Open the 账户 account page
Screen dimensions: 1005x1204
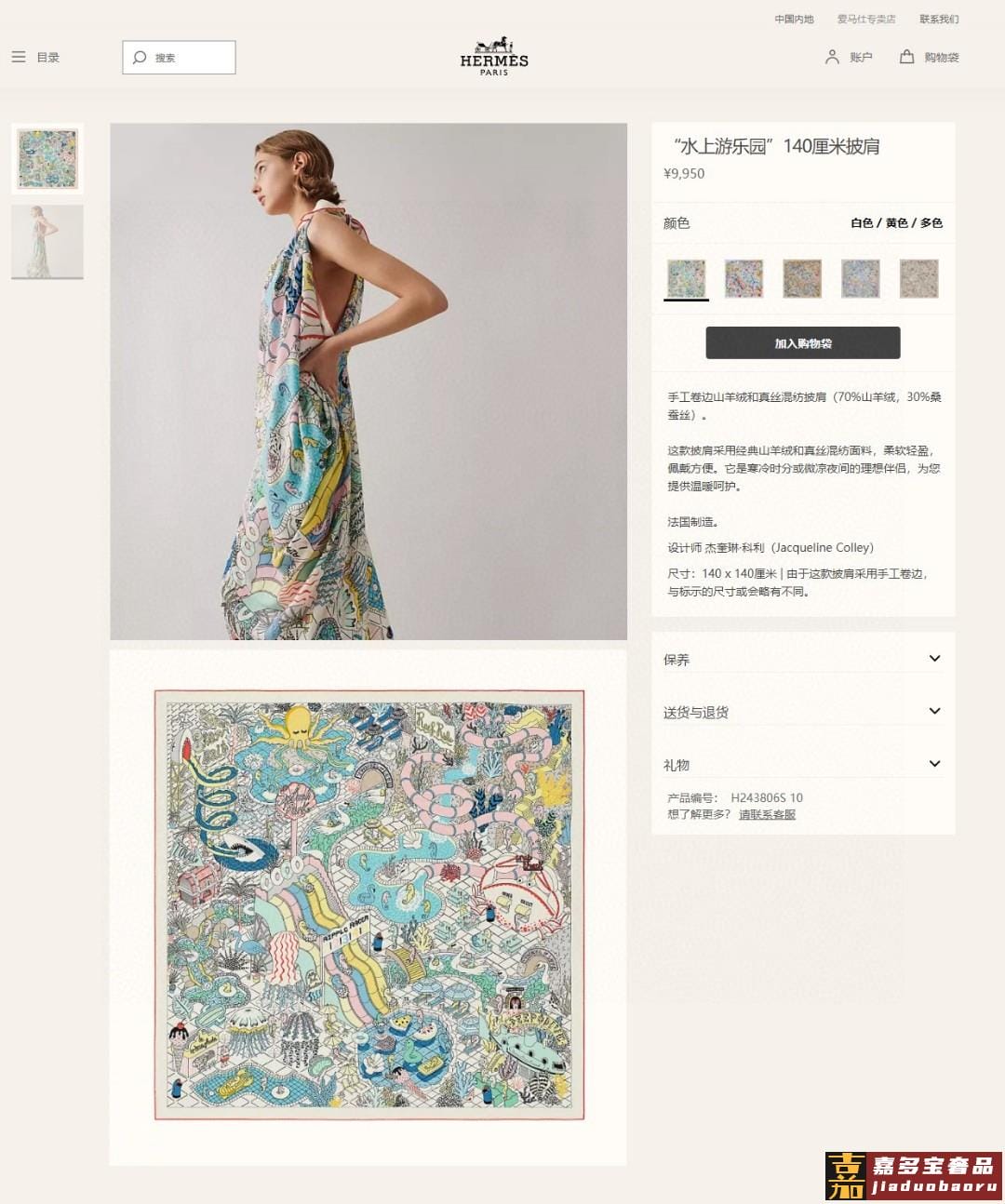coord(849,57)
